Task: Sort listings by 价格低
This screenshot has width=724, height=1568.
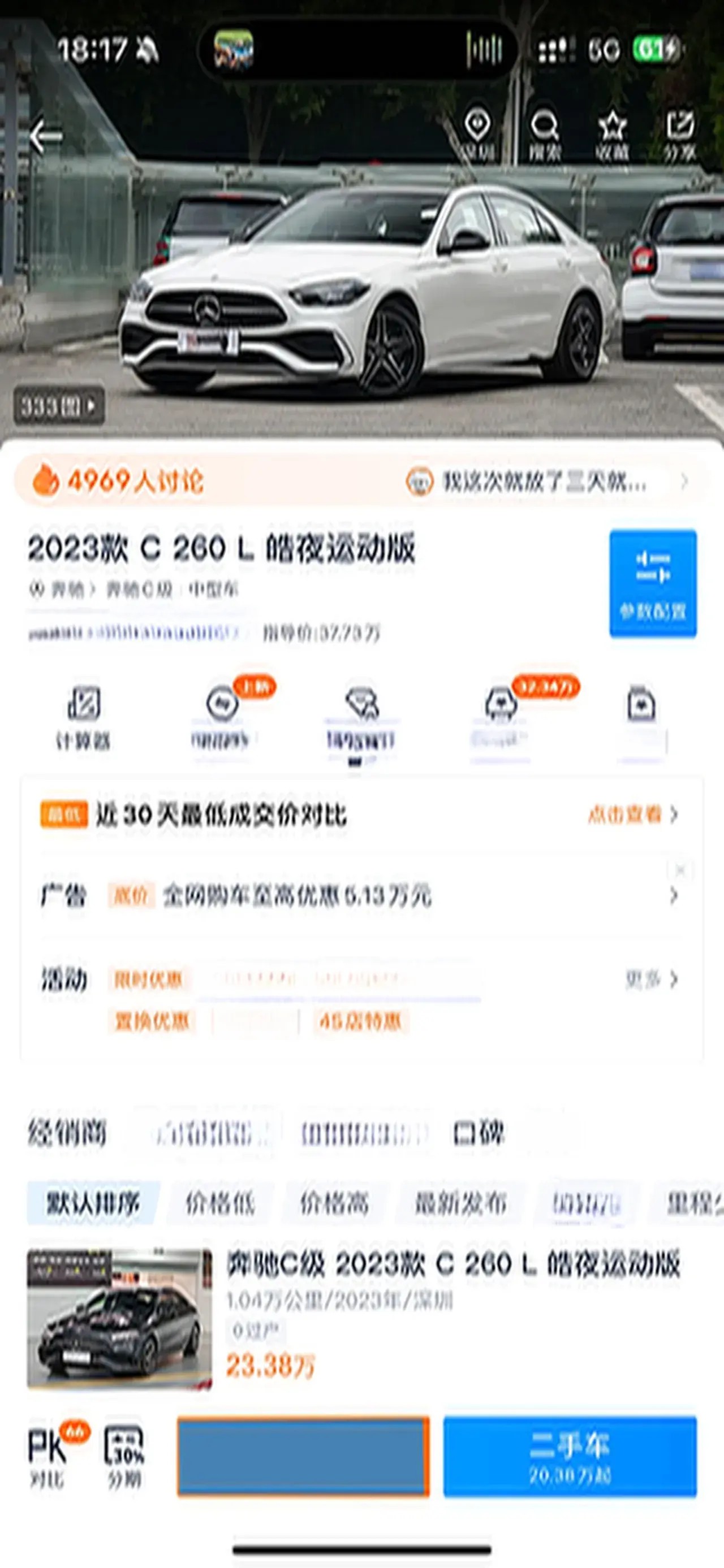Action: click(220, 1203)
